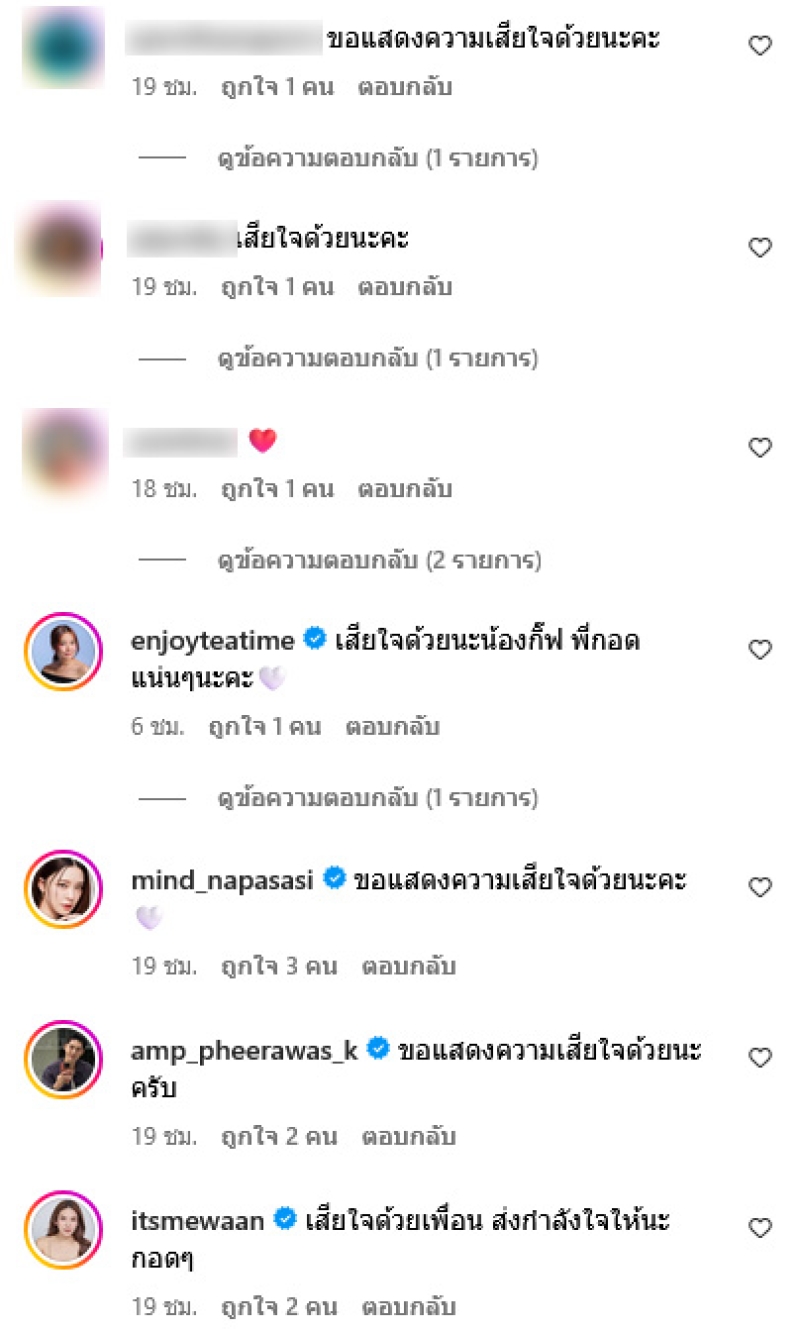
Task: Open itsmewaan's avatar
Action: [63, 1230]
